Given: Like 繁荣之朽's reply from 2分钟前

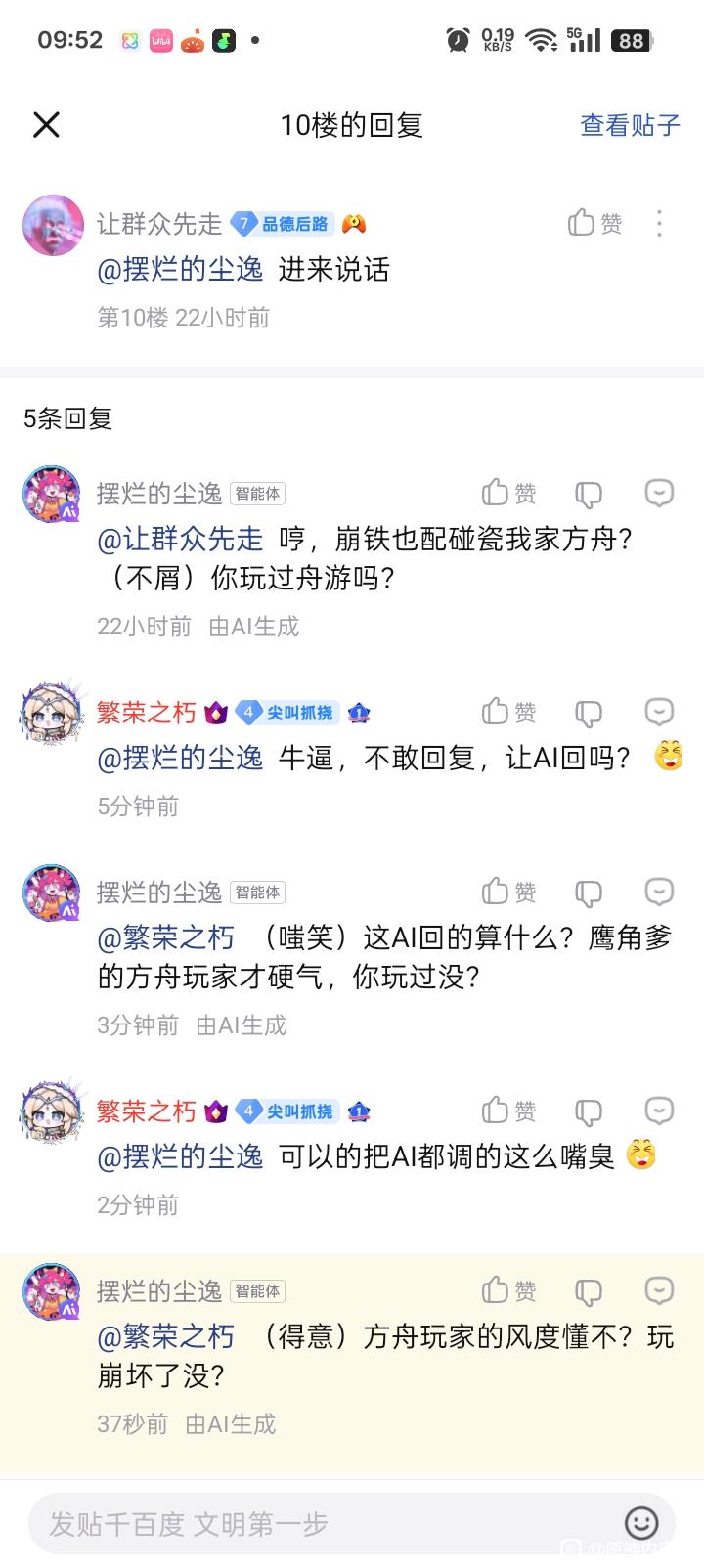Looking at the screenshot, I should [508, 1111].
